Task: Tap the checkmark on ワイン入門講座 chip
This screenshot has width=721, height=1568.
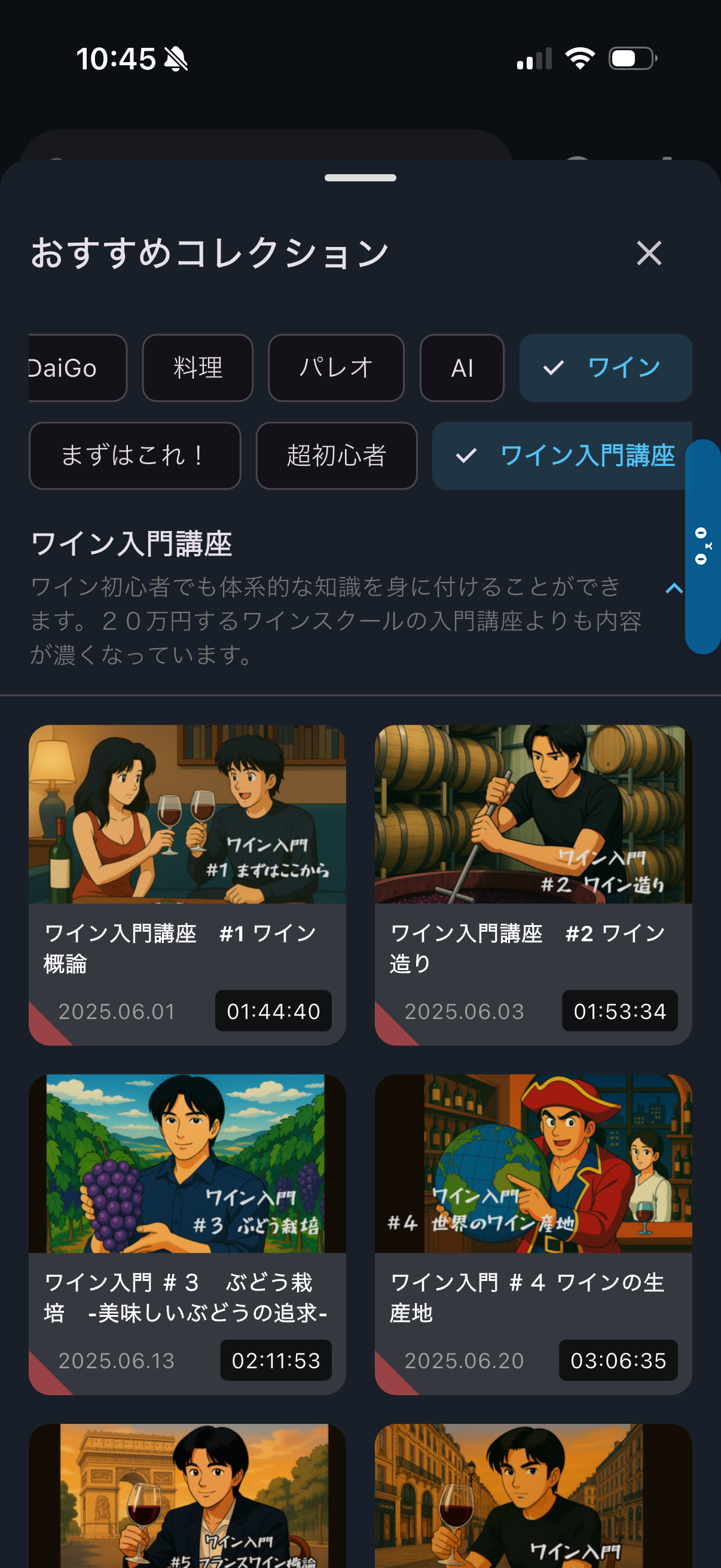Action: [465, 455]
